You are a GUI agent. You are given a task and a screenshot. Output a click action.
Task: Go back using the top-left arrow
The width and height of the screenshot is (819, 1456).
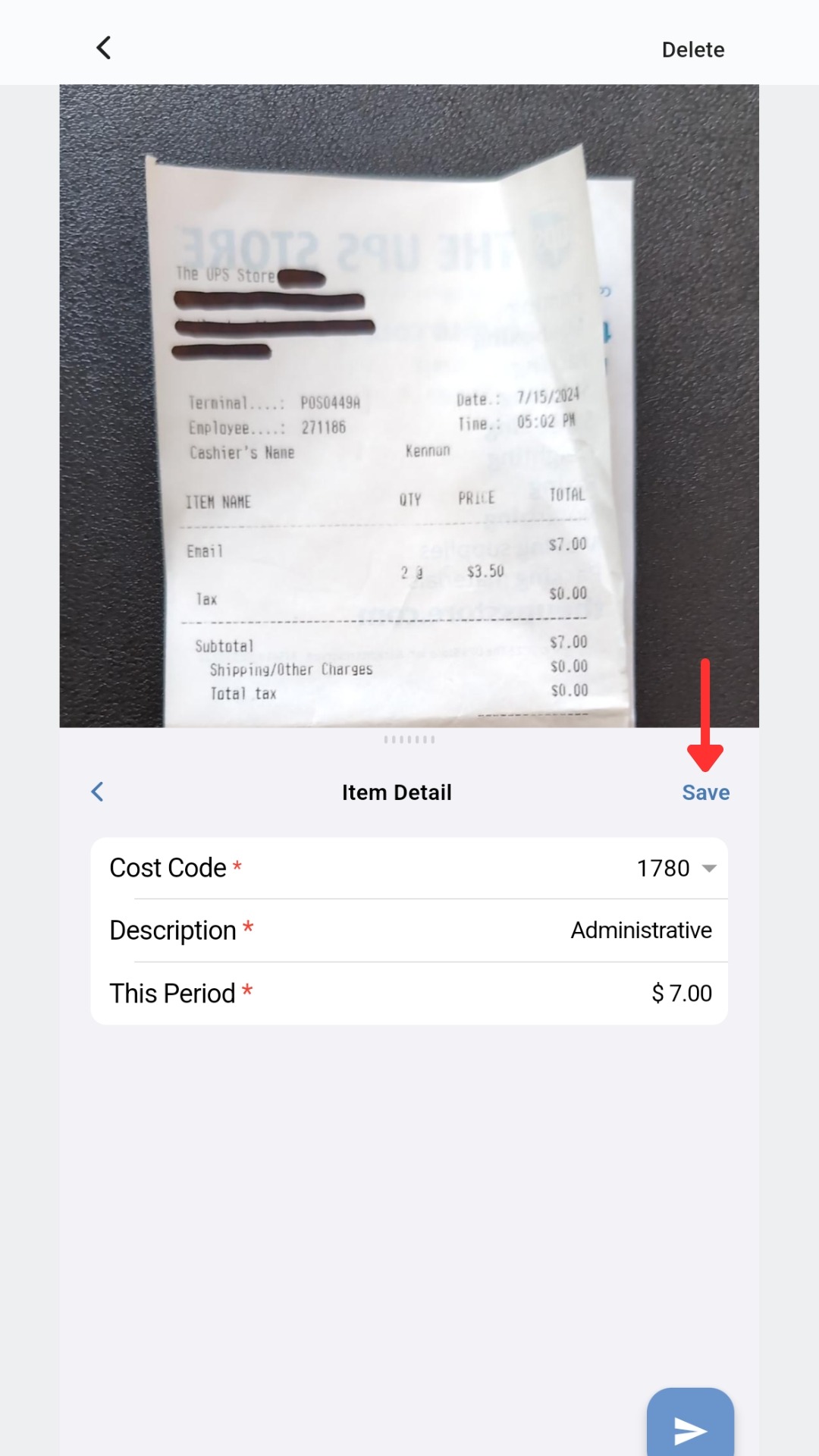(x=104, y=48)
